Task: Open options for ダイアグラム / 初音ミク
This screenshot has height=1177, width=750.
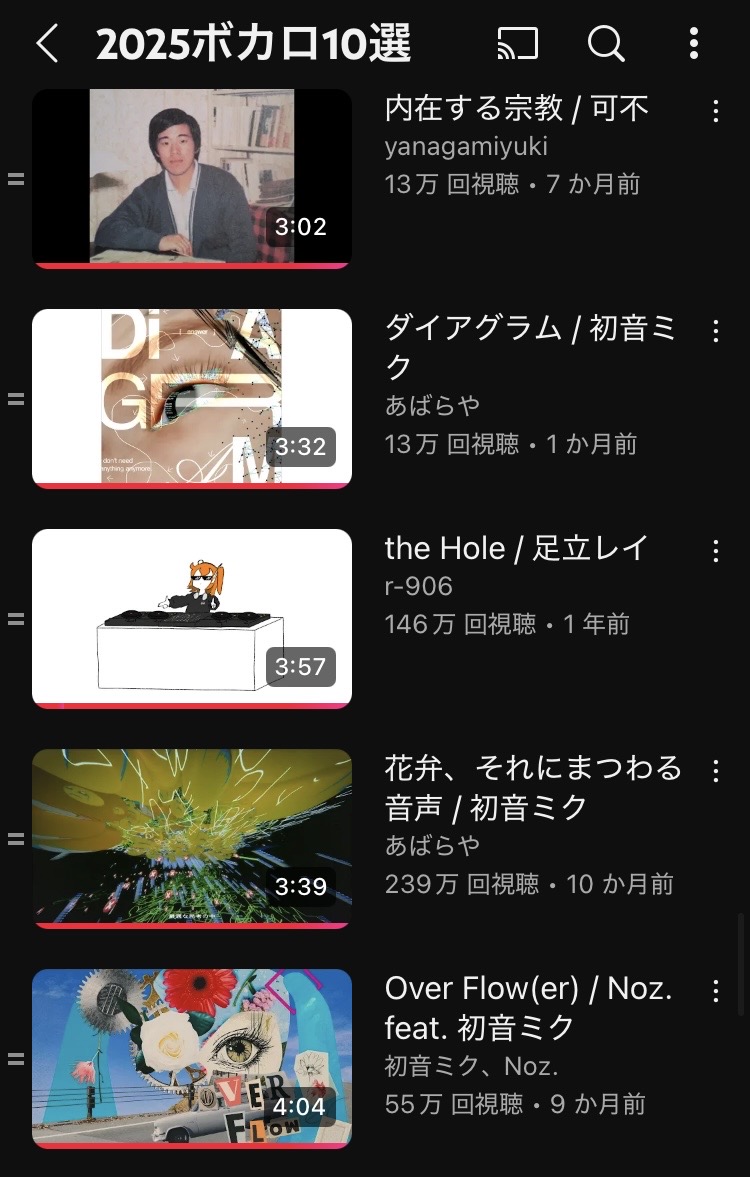Action: point(715,331)
